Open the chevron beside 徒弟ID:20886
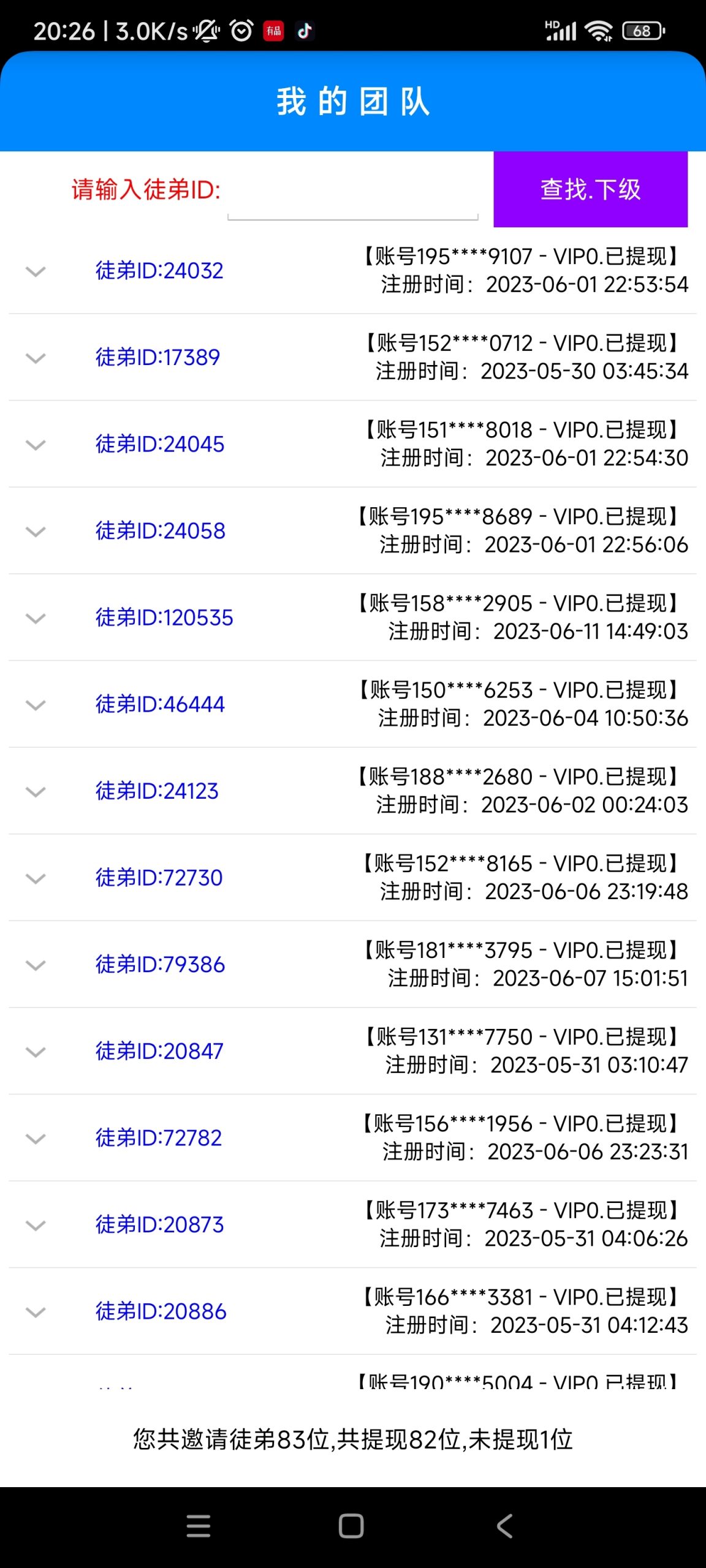Image resolution: width=706 pixels, height=1568 pixels. (36, 1312)
